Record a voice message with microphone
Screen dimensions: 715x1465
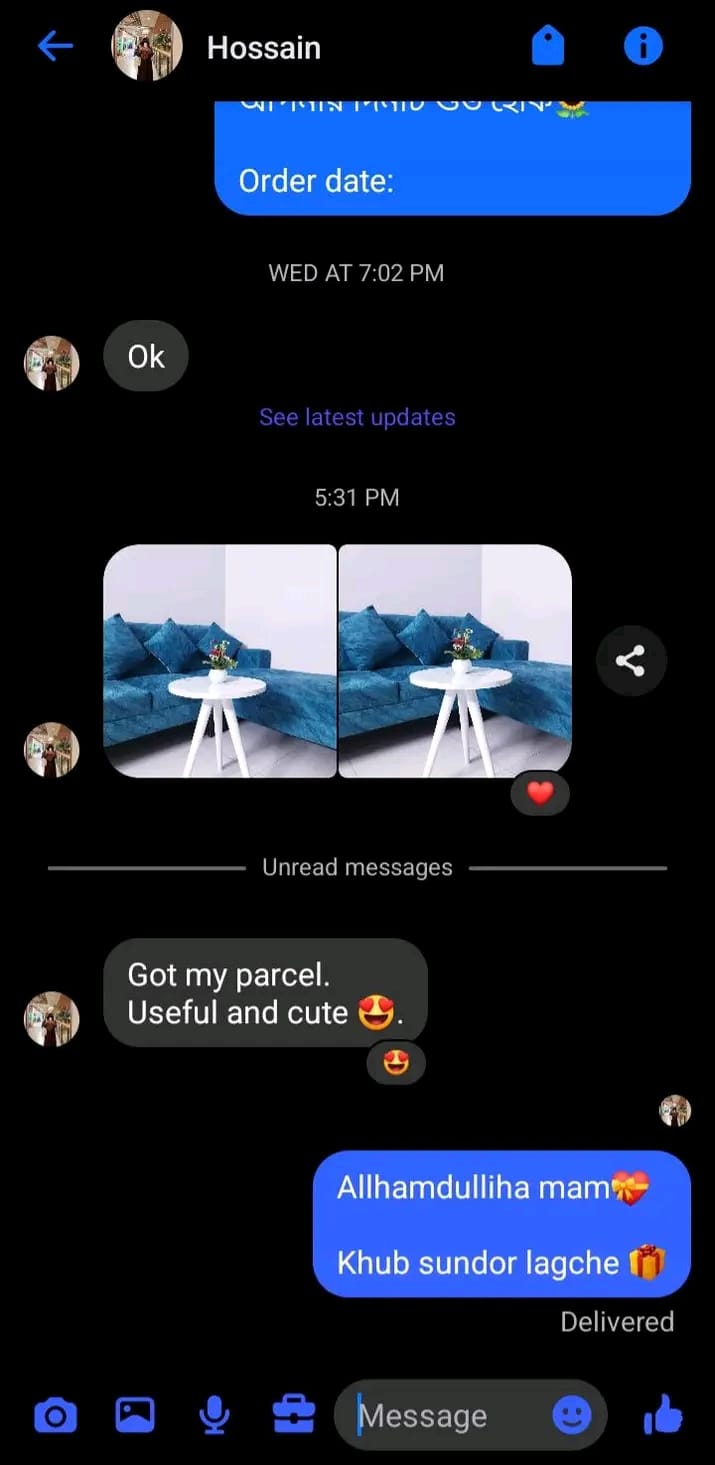coord(213,1415)
